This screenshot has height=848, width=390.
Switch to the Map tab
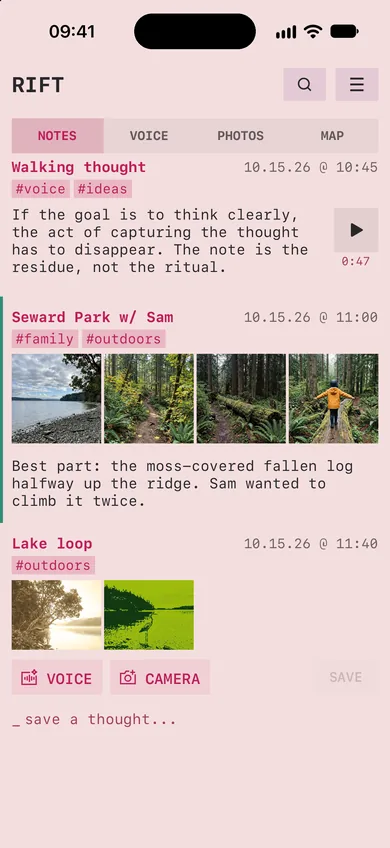tap(332, 136)
